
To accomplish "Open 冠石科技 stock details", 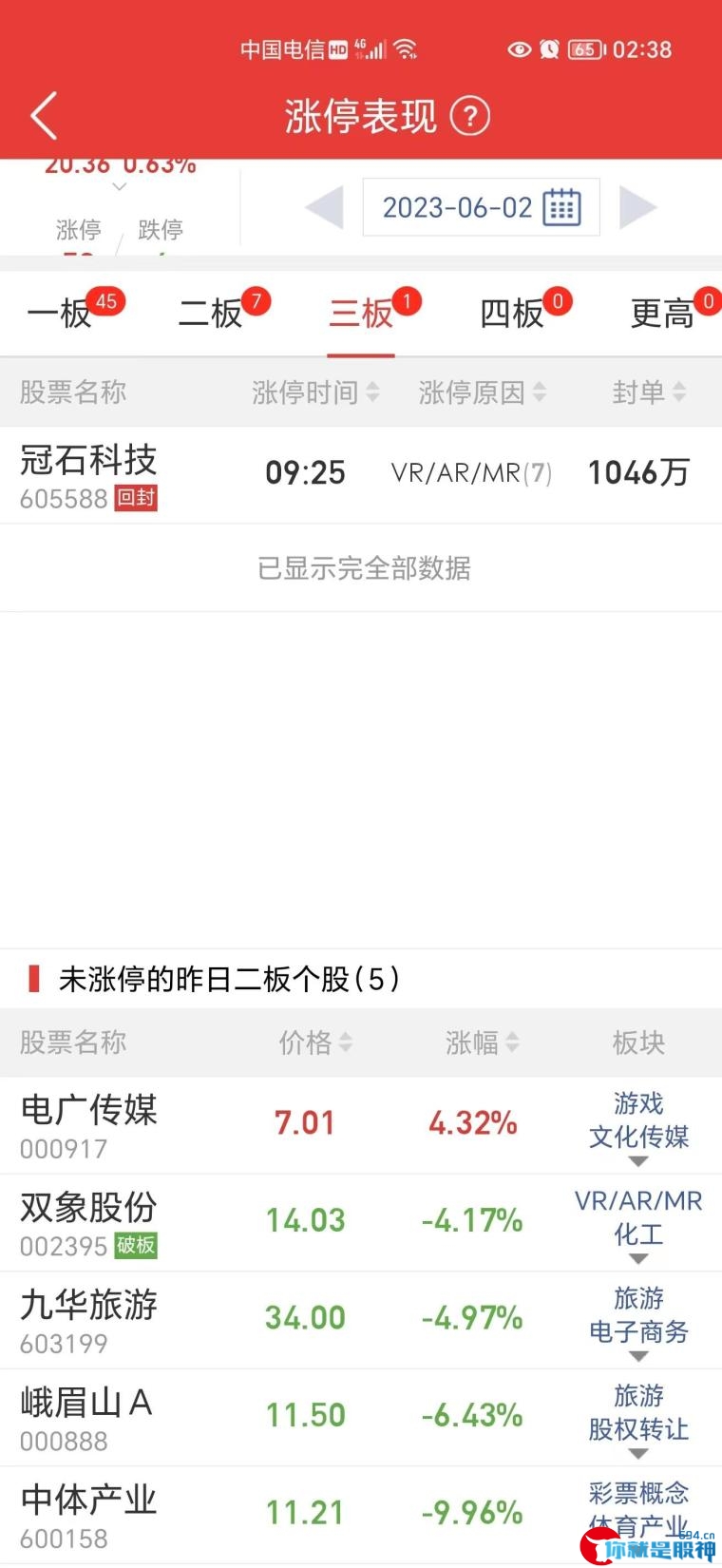I will 361,474.
